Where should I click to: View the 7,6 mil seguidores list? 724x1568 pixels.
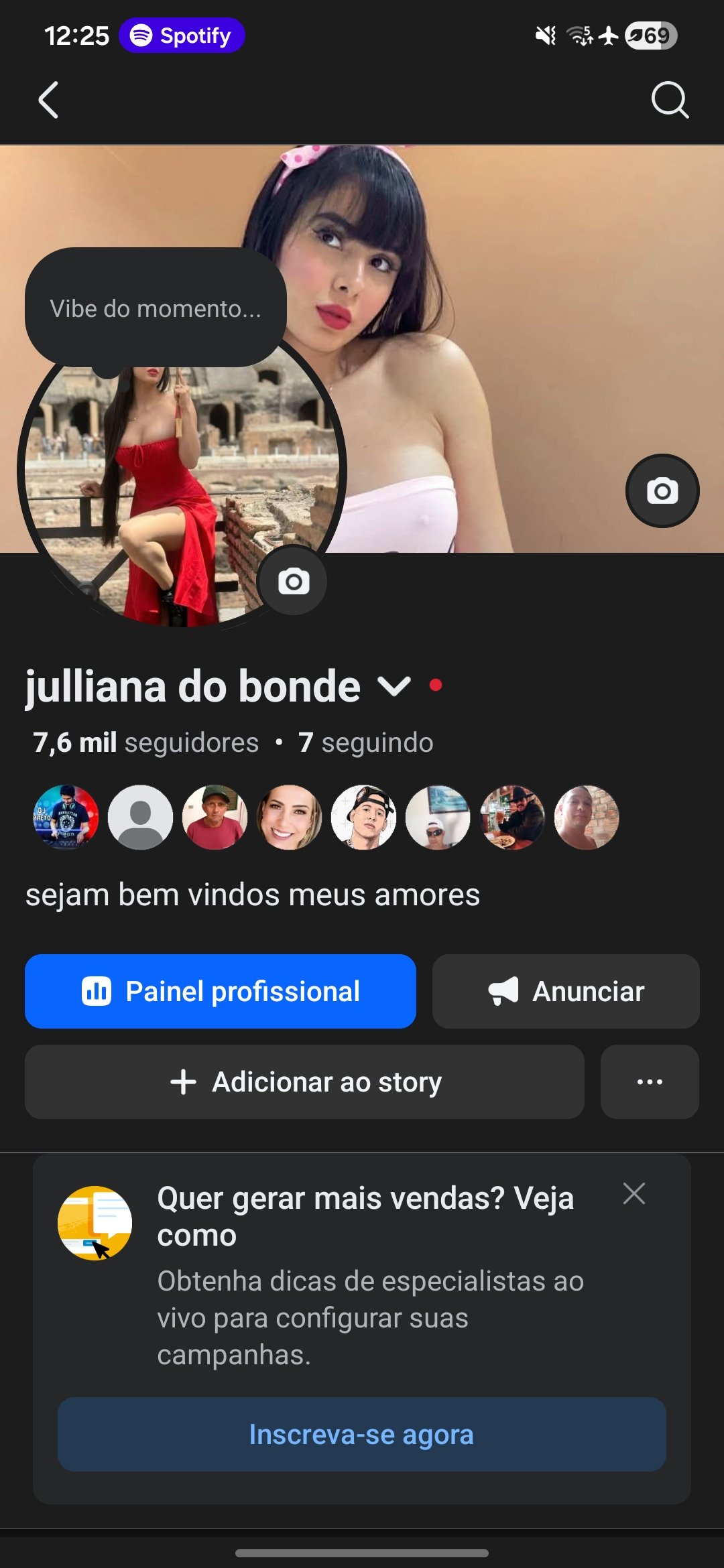click(x=145, y=742)
